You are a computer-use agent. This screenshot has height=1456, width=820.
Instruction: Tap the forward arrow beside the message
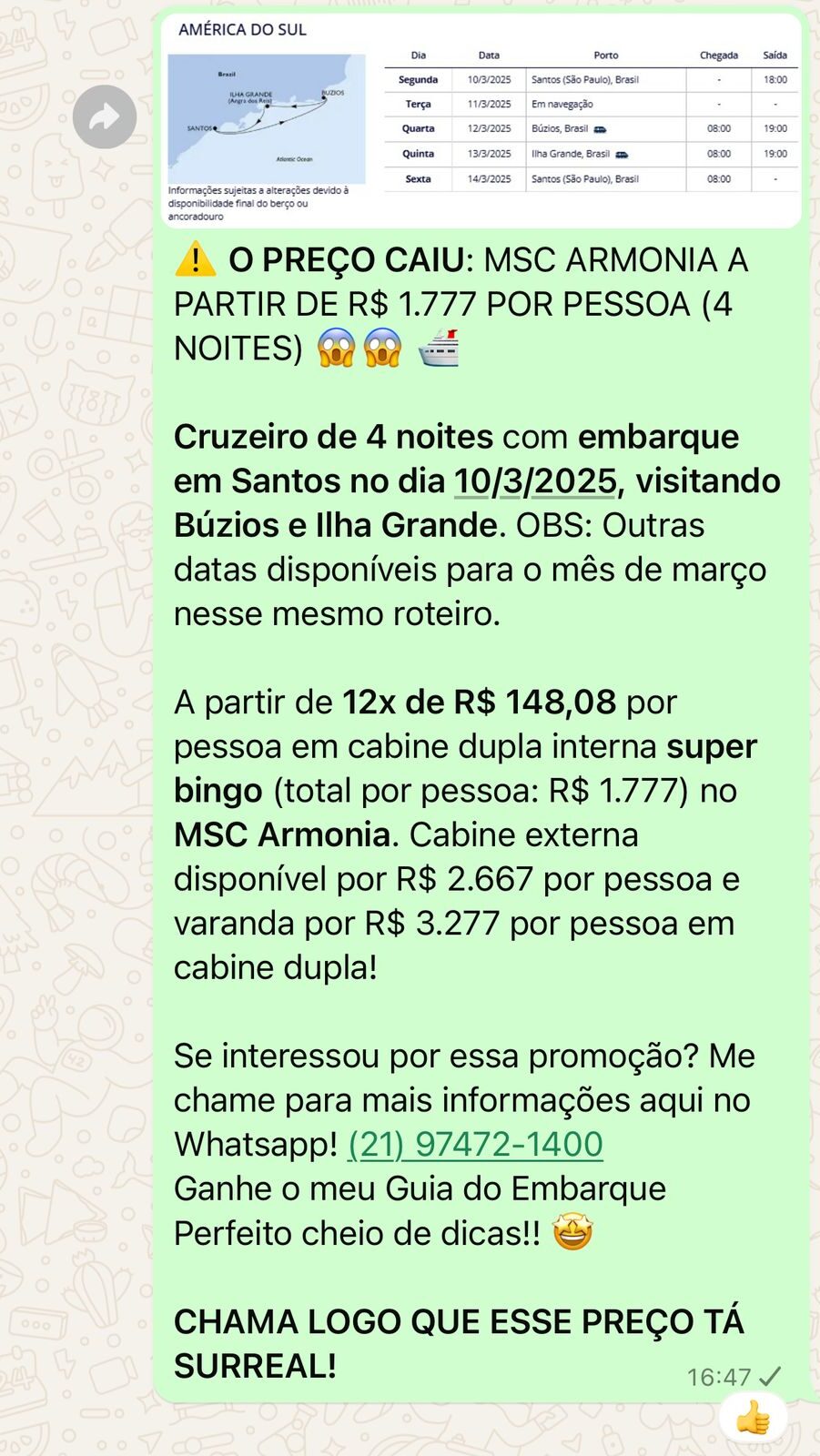click(x=105, y=116)
